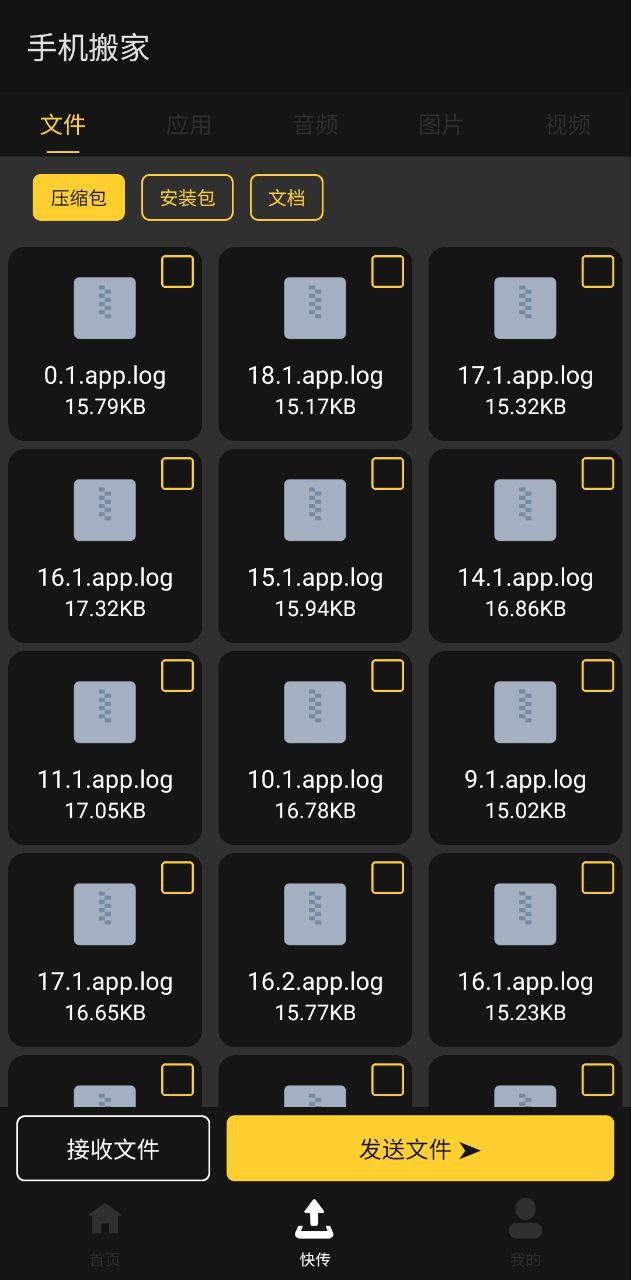Viewport: 631px width, 1280px height.
Task: Check the box for 0.1.app.log
Action: (x=177, y=271)
